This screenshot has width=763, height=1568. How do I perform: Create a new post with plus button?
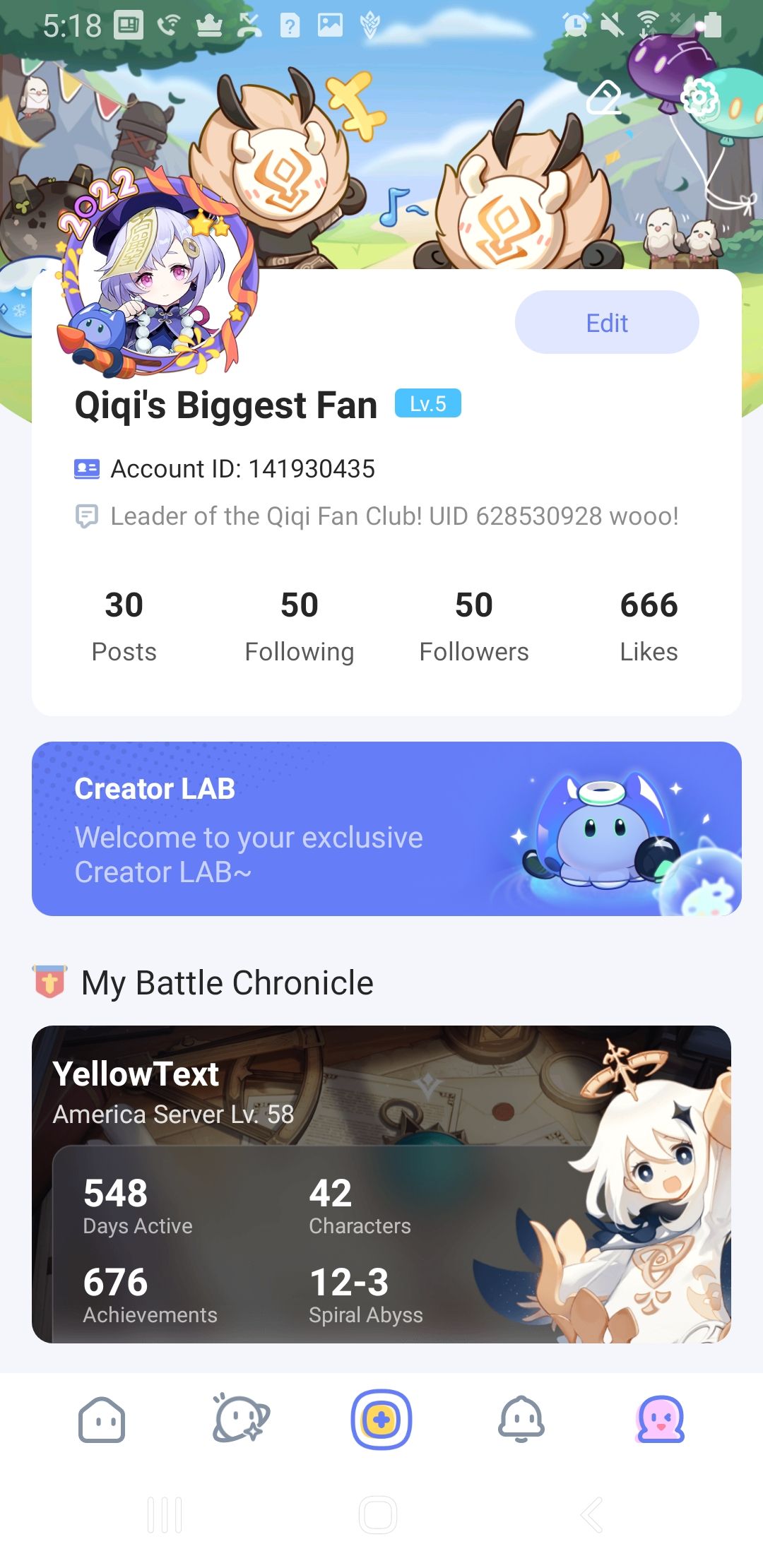[x=381, y=1420]
